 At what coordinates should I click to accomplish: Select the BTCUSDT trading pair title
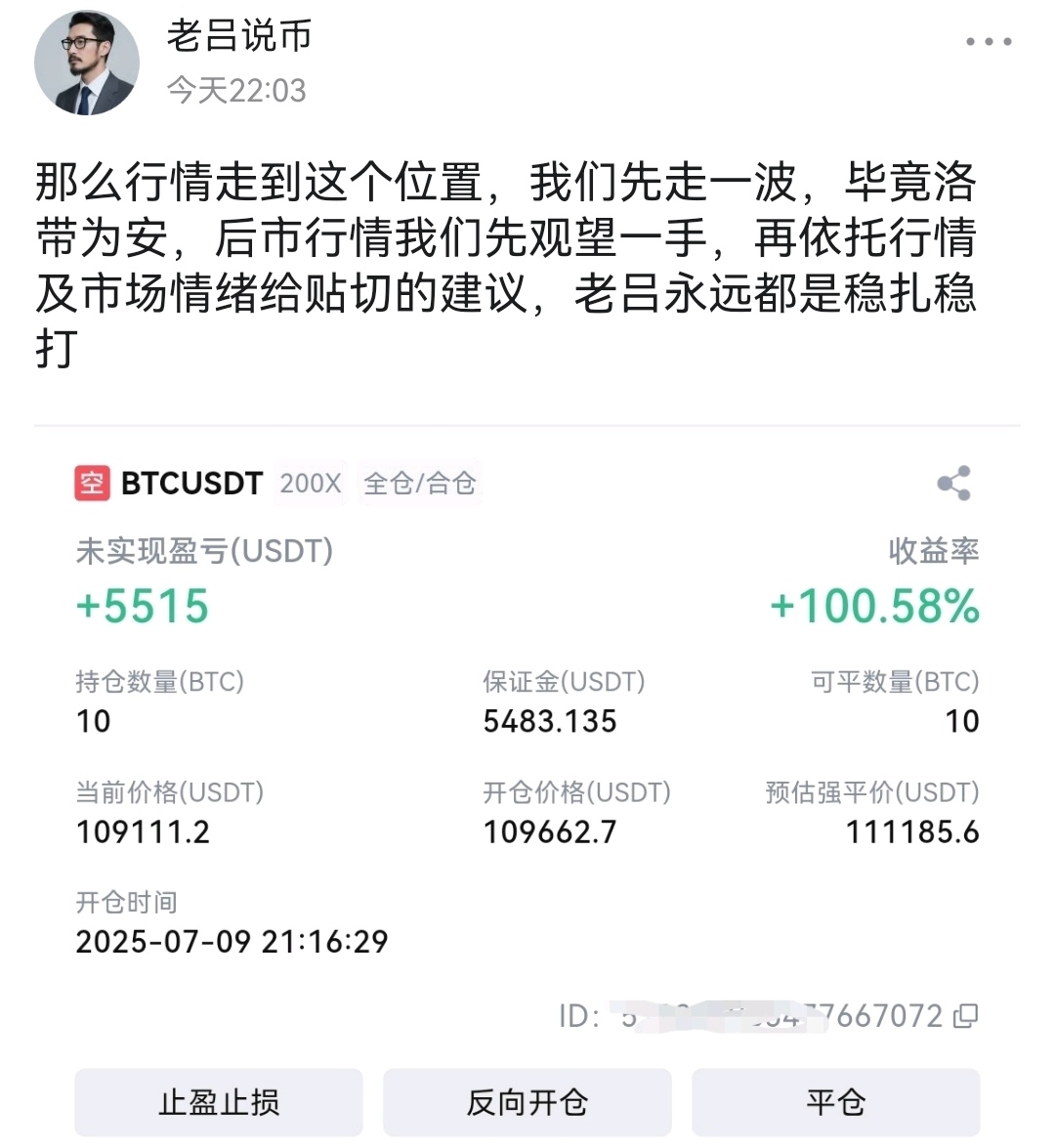pyautogui.click(x=191, y=483)
